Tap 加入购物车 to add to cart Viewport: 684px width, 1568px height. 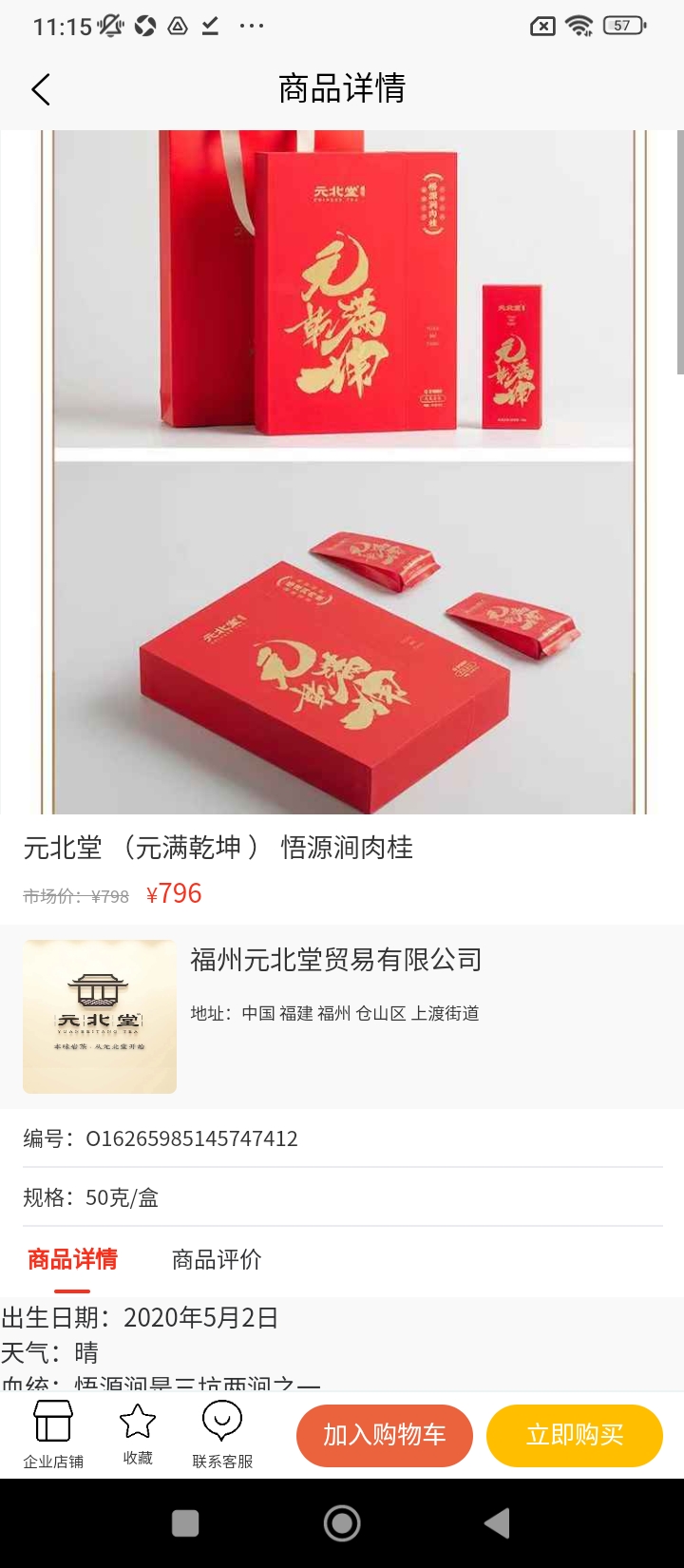pos(385,1435)
